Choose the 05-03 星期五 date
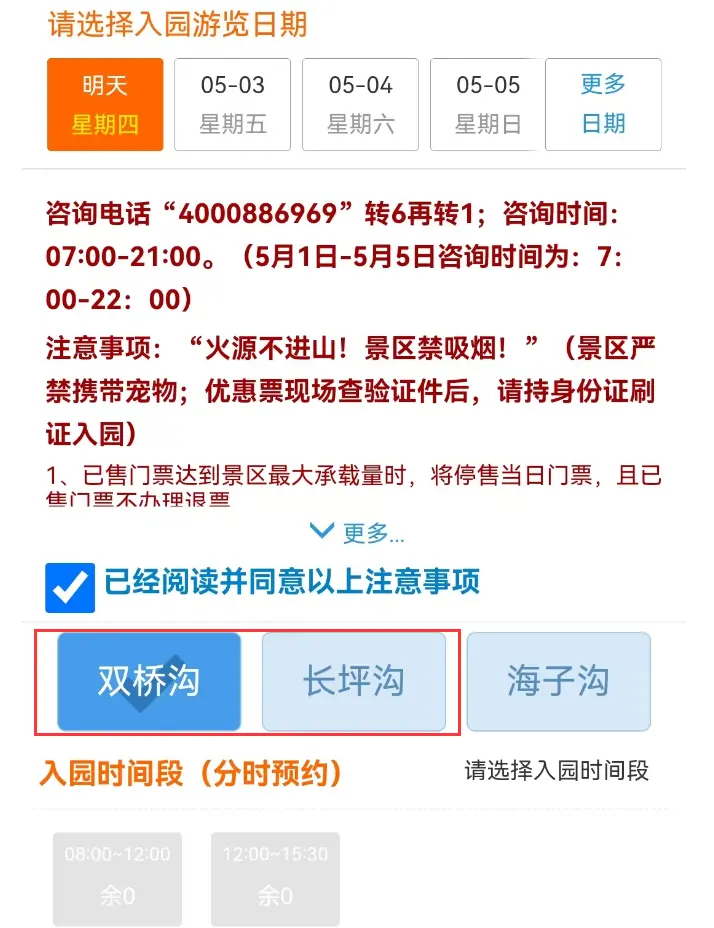Image resolution: width=714 pixels, height=928 pixels. [232, 104]
